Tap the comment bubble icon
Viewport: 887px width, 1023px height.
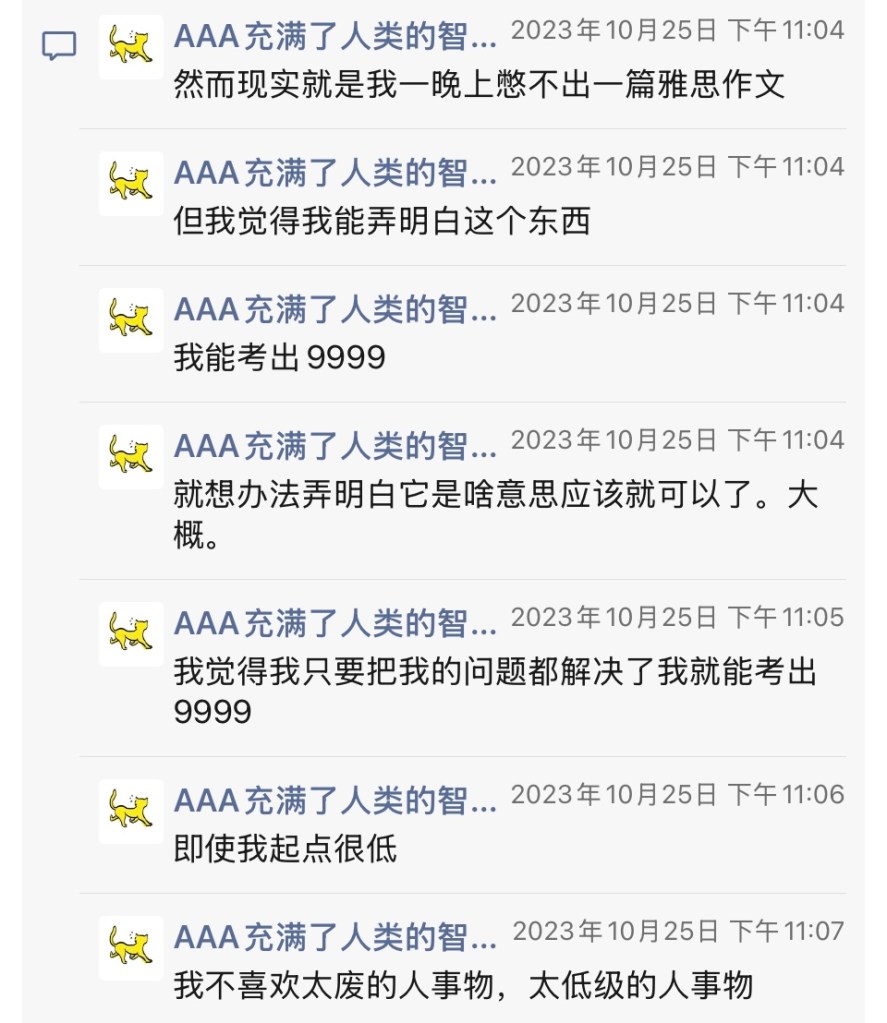click(59, 45)
